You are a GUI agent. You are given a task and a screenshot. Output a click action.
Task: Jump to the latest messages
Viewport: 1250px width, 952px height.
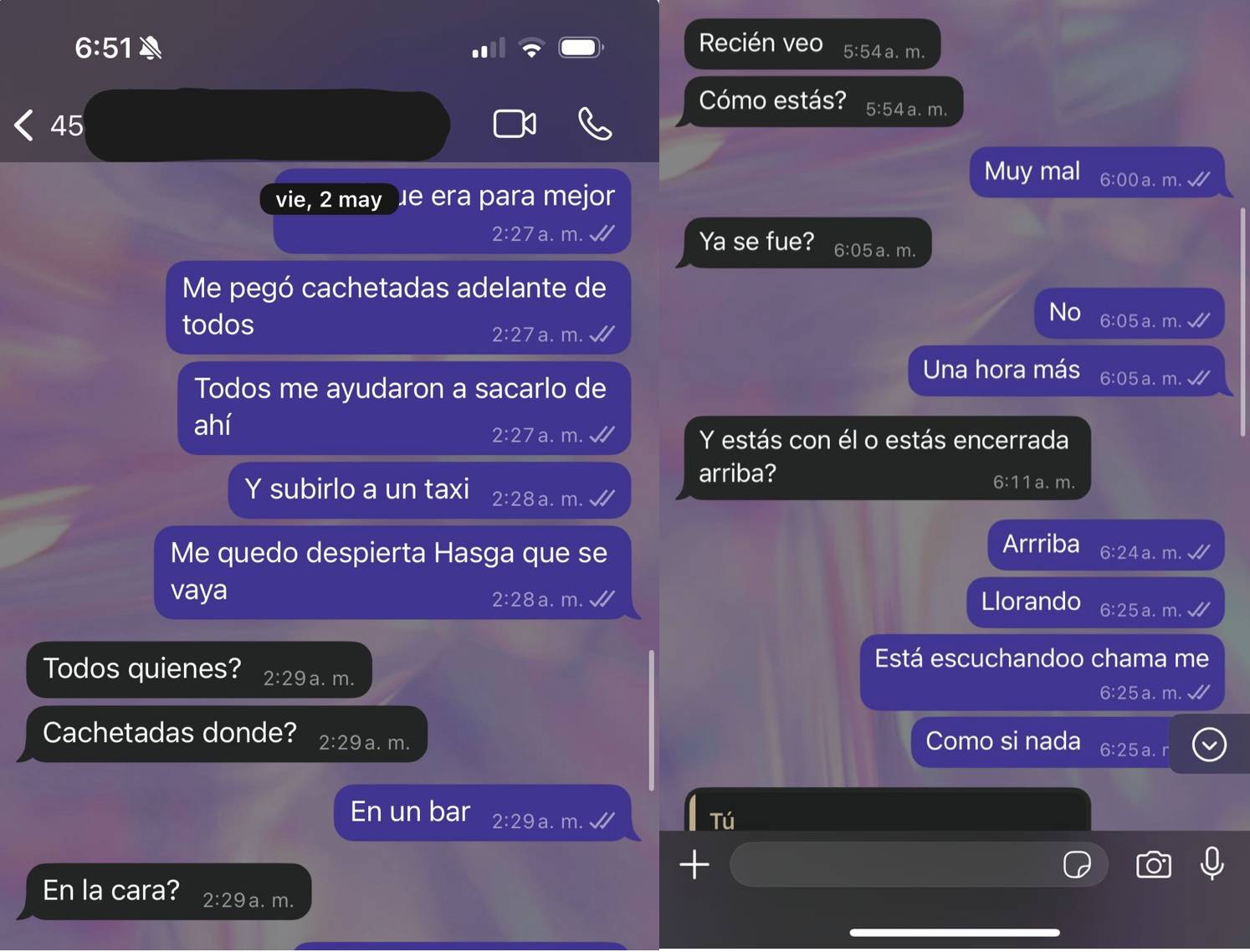tap(1209, 745)
